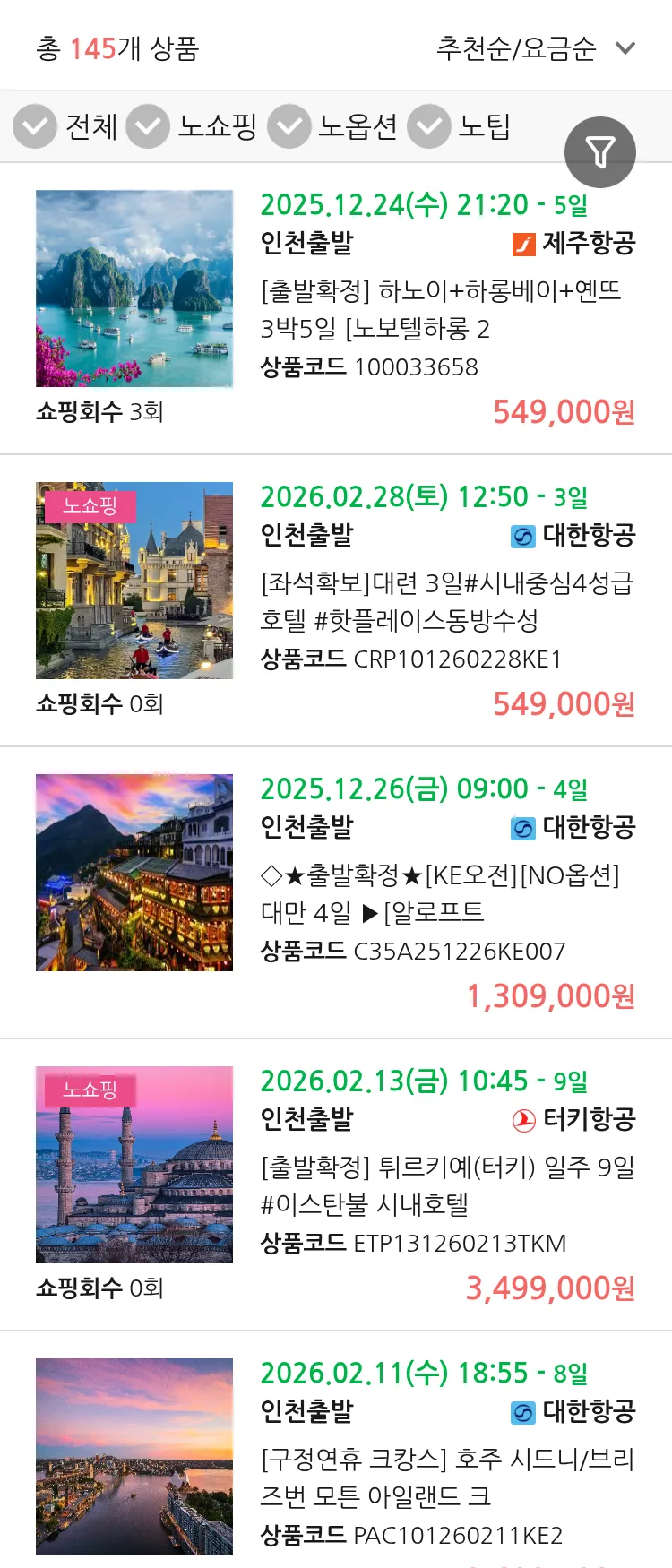The width and height of the screenshot is (672, 1568).
Task: Enable the 노옵션 filter
Action: (289, 126)
